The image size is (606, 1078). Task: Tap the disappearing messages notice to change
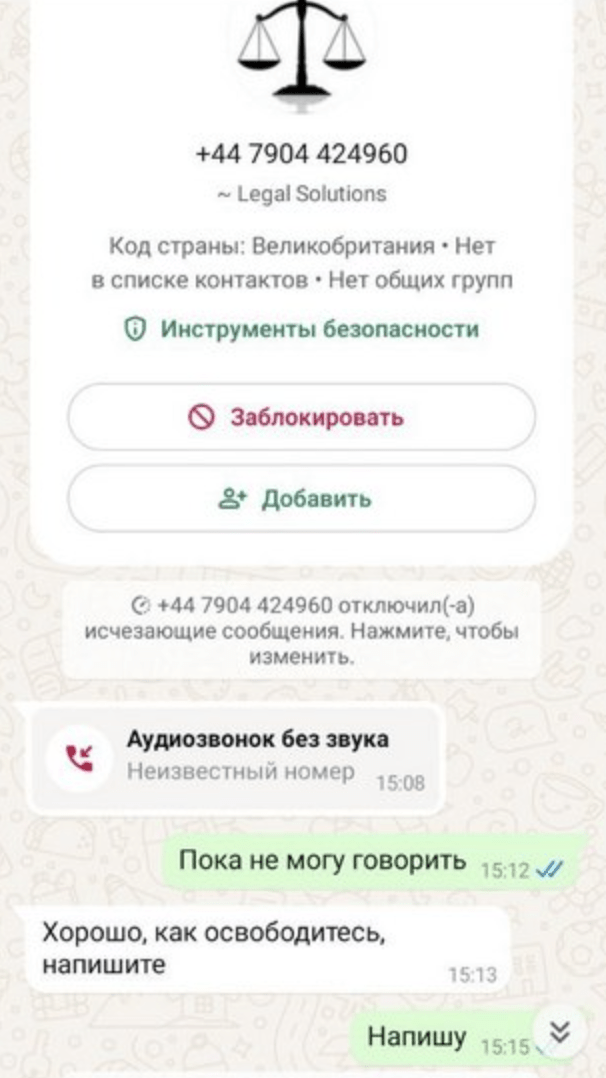point(301,632)
